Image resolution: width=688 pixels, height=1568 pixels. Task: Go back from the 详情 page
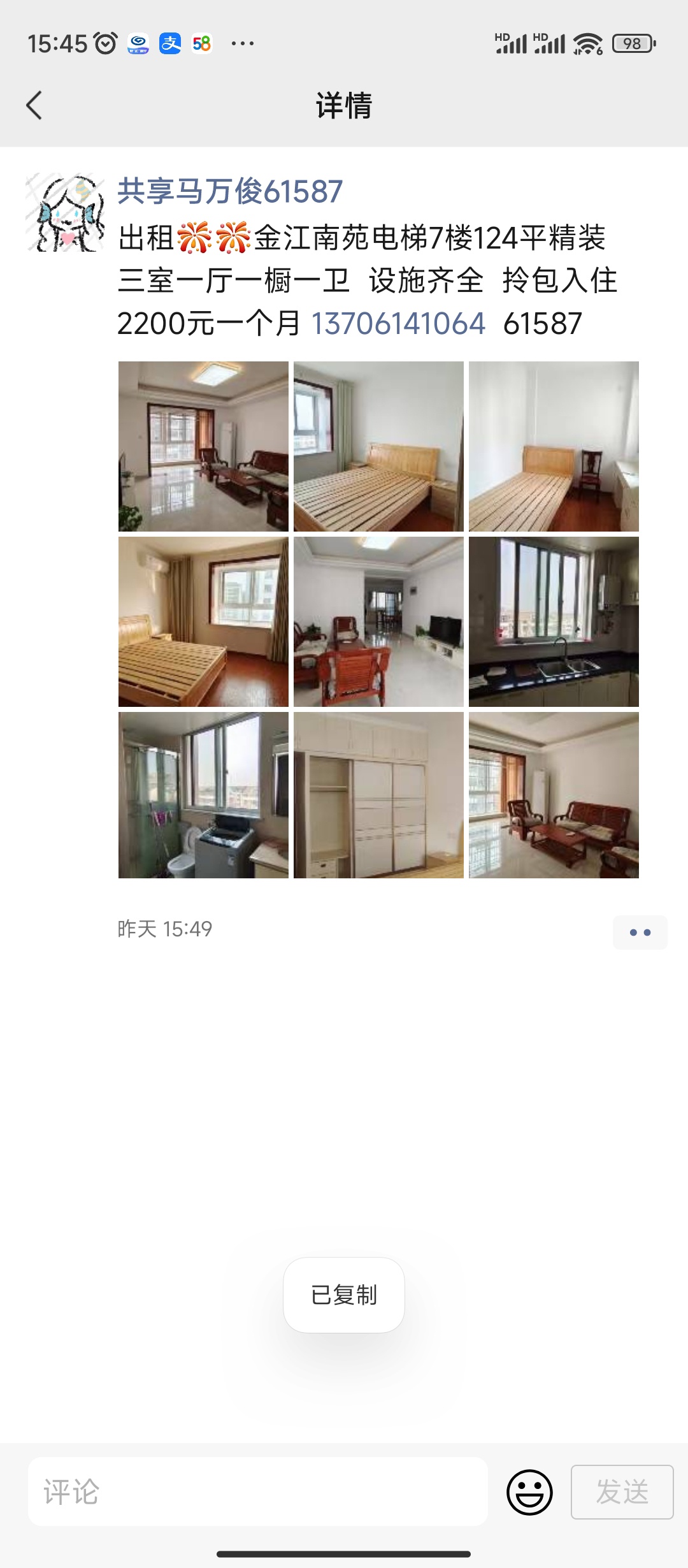34,105
